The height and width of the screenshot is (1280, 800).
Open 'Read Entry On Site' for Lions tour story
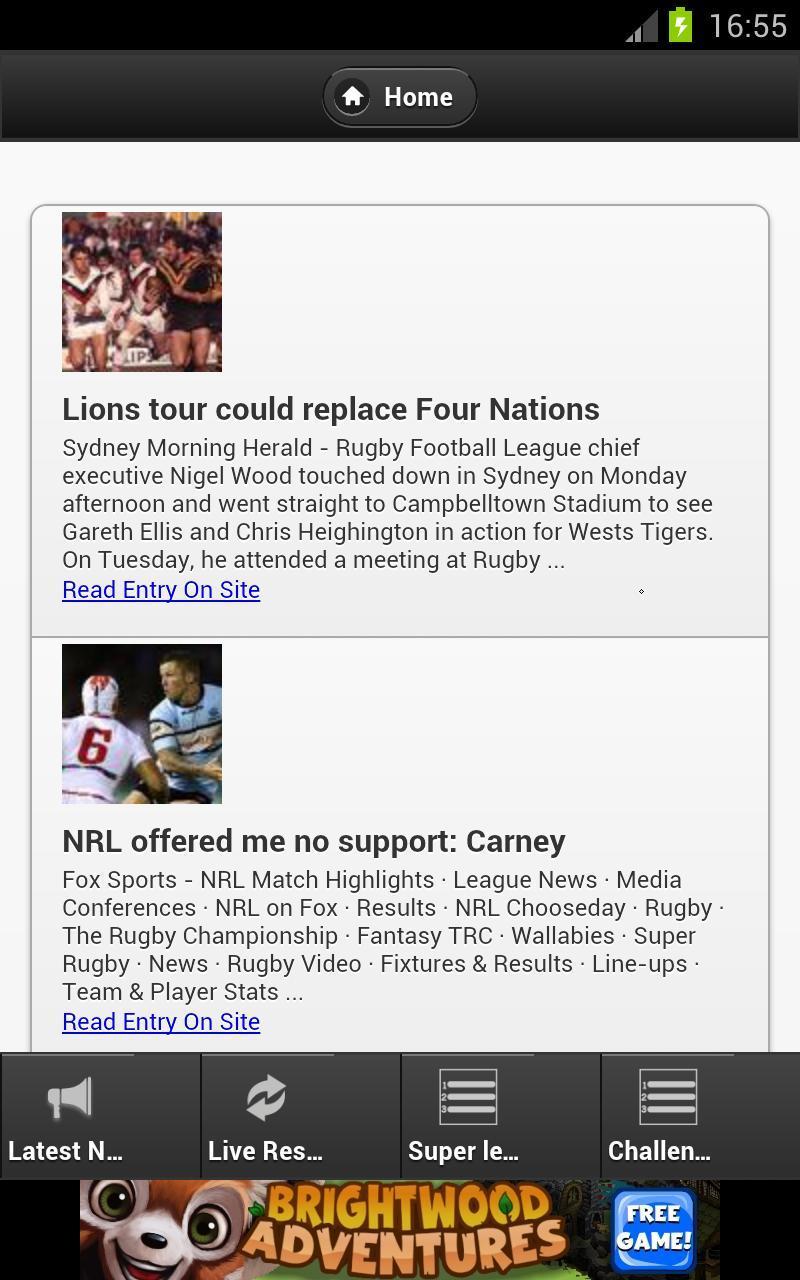point(161,590)
